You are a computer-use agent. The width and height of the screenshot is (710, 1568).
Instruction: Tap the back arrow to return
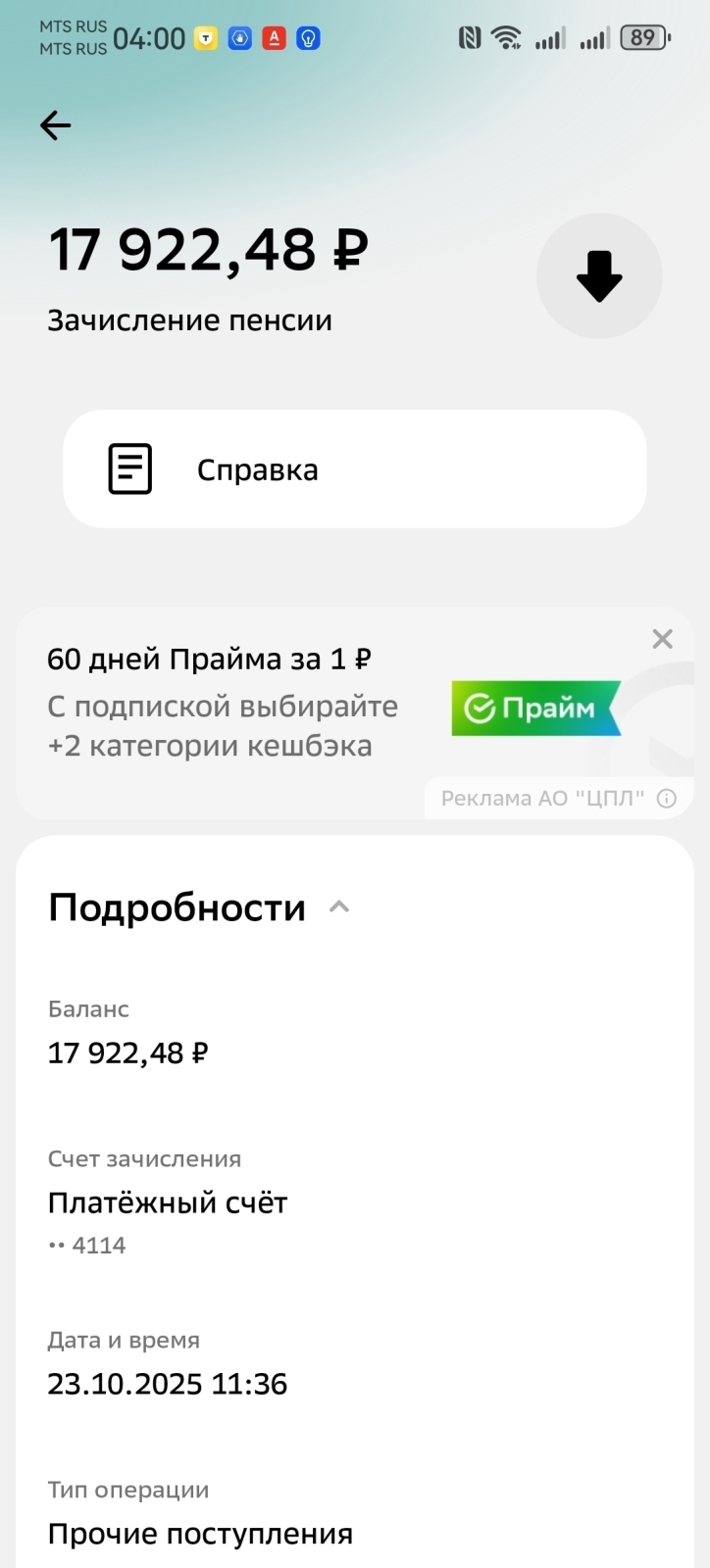pos(55,125)
